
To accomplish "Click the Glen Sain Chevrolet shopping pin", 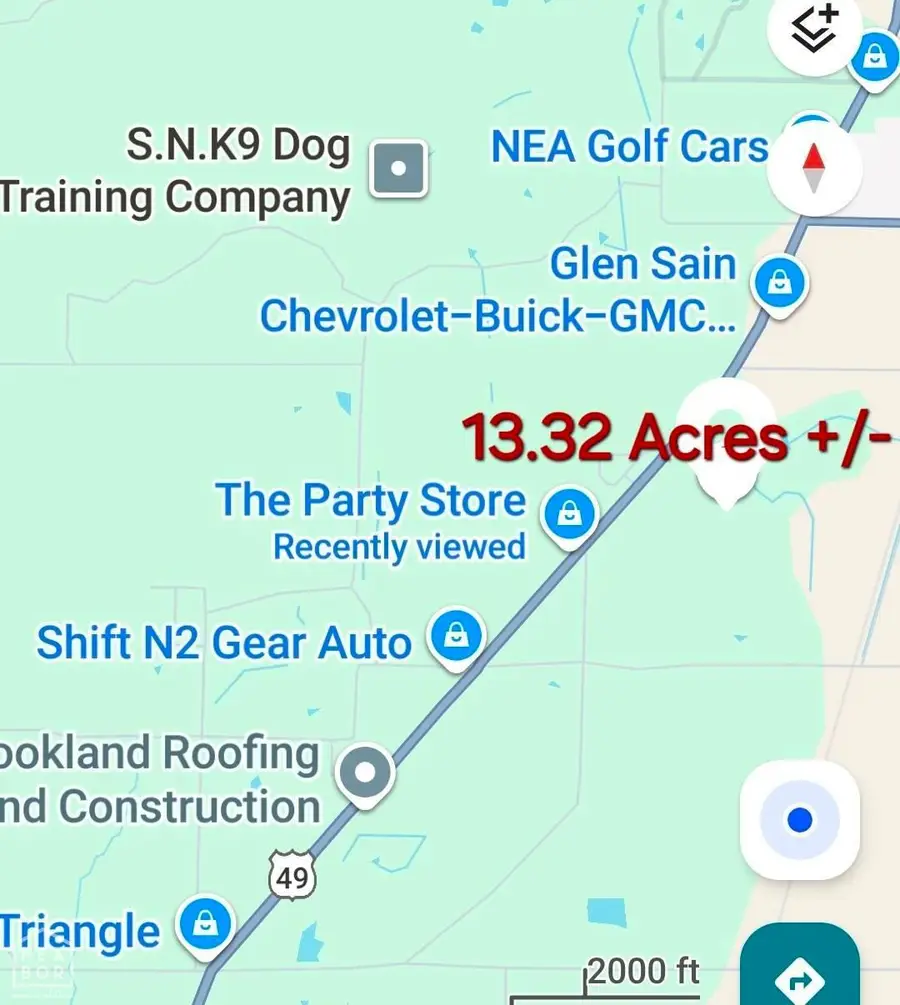I will [x=779, y=283].
